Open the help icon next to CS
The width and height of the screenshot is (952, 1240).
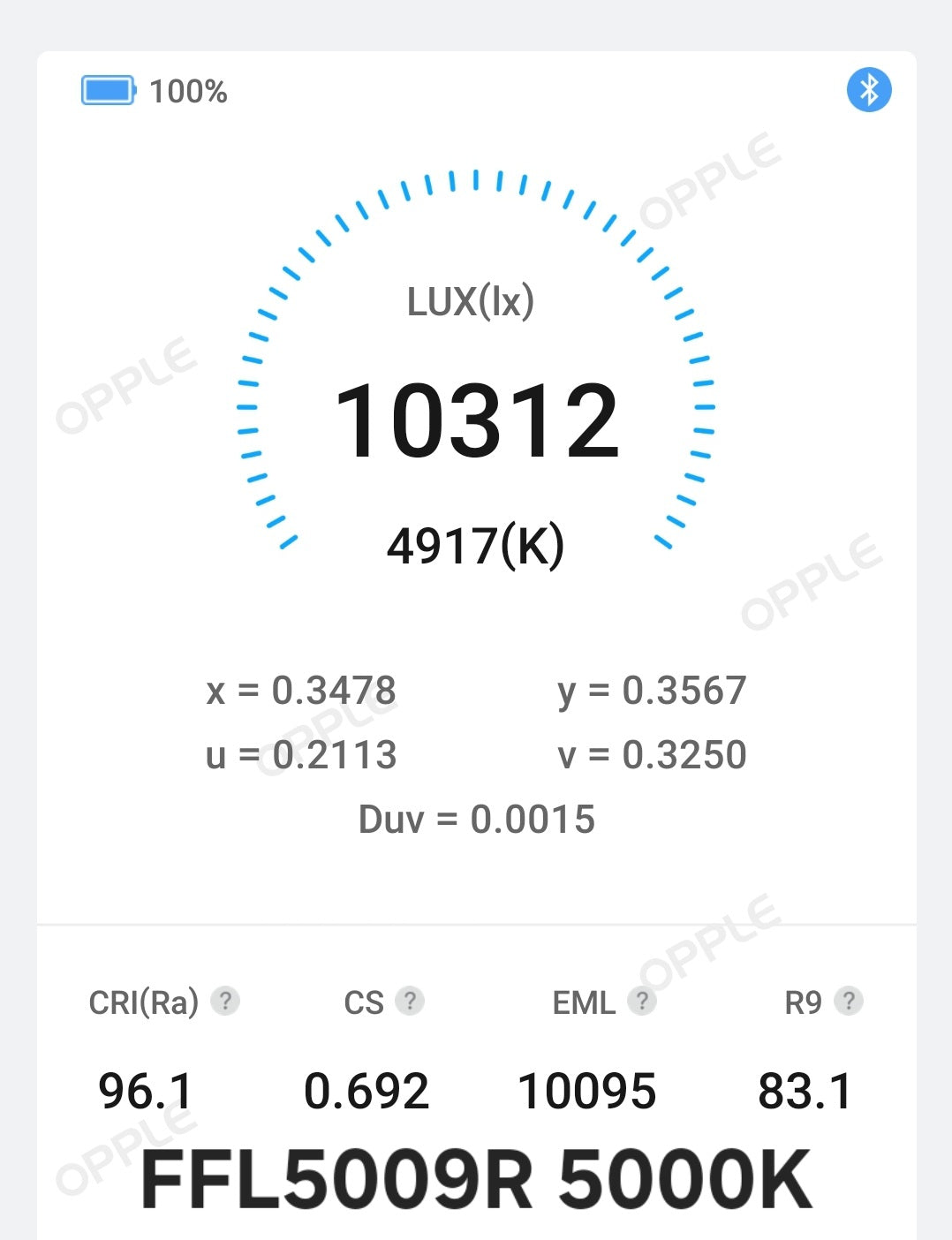click(x=409, y=1002)
